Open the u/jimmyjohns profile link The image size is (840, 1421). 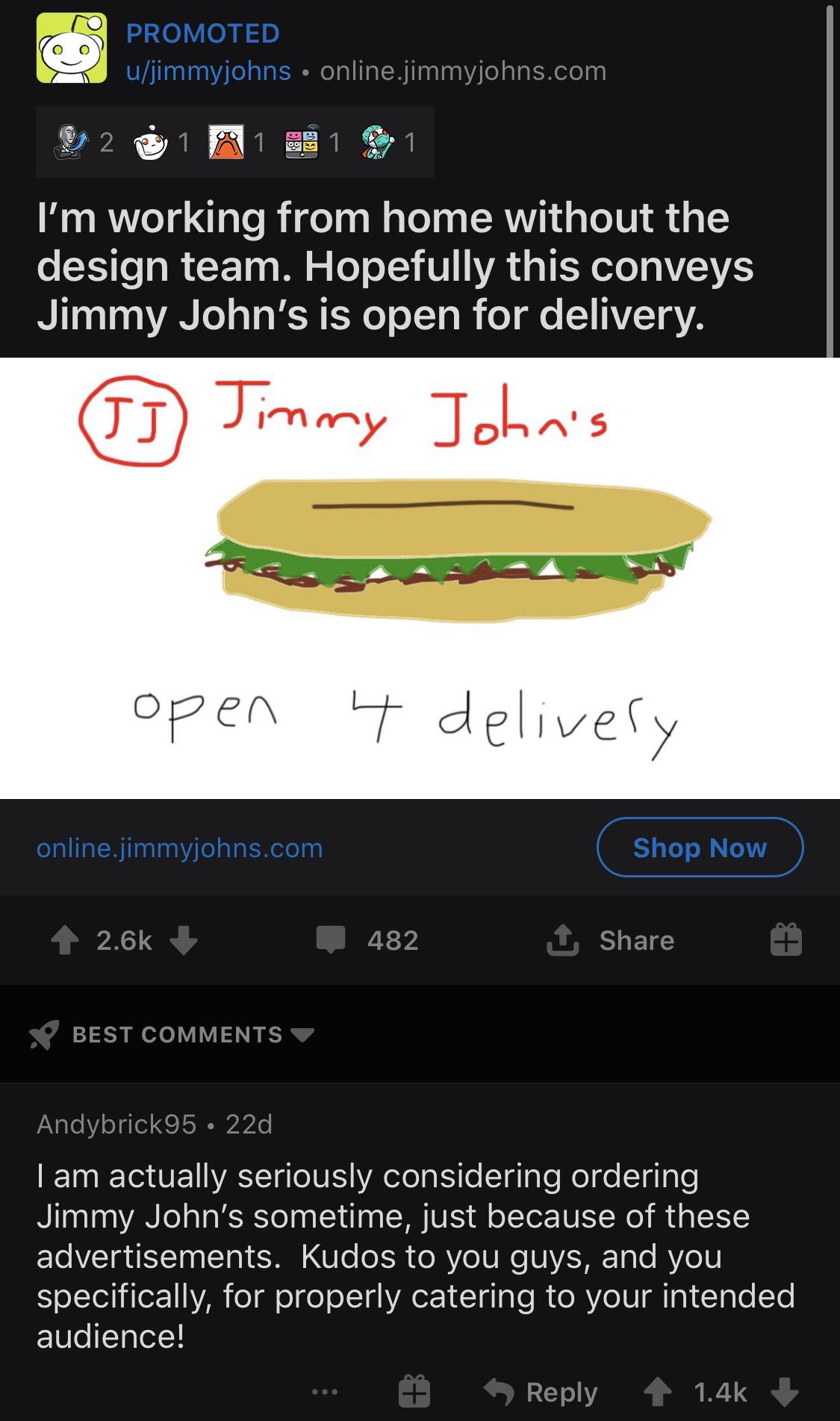click(208, 71)
